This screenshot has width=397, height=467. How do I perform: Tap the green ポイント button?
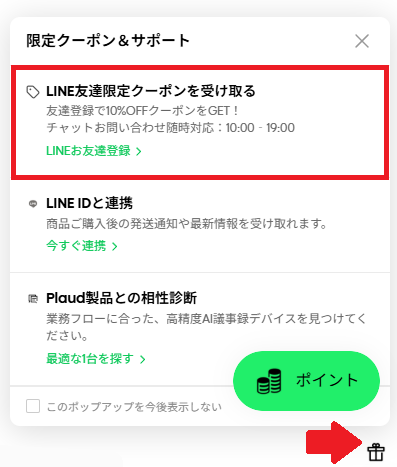[306, 381]
